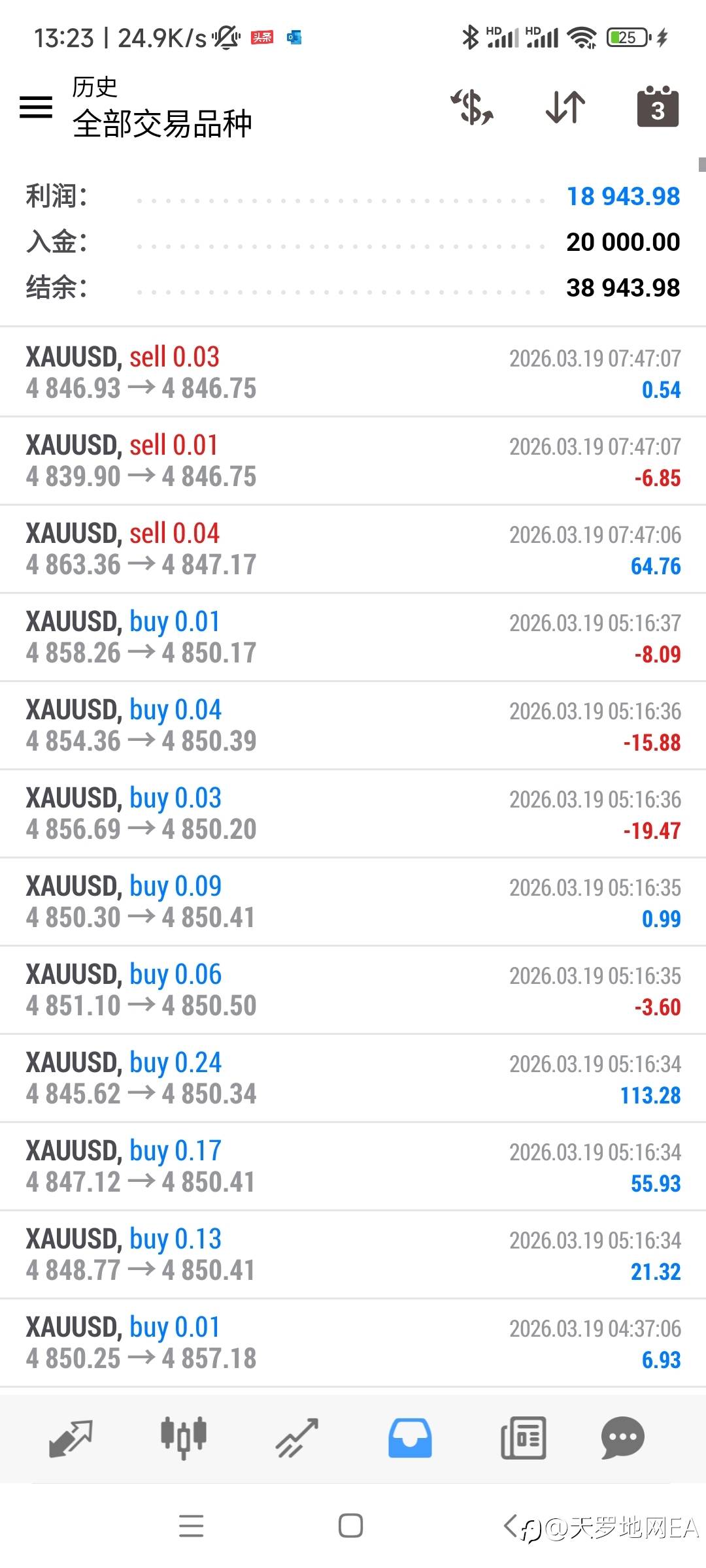Image resolution: width=706 pixels, height=1568 pixels.
Task: Open the XAUUSD buy 0.17 trade
Action: coord(353,1166)
